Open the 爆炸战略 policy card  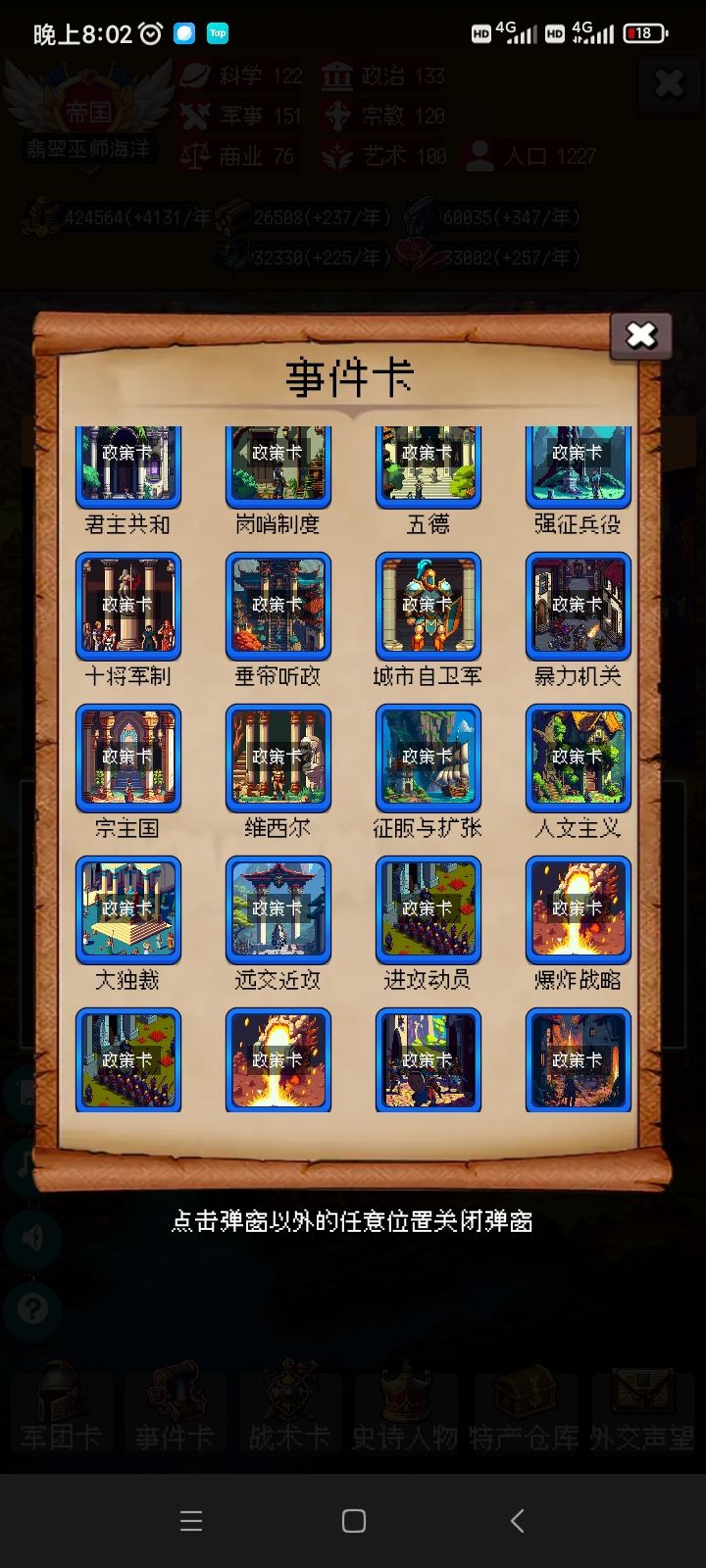(578, 909)
